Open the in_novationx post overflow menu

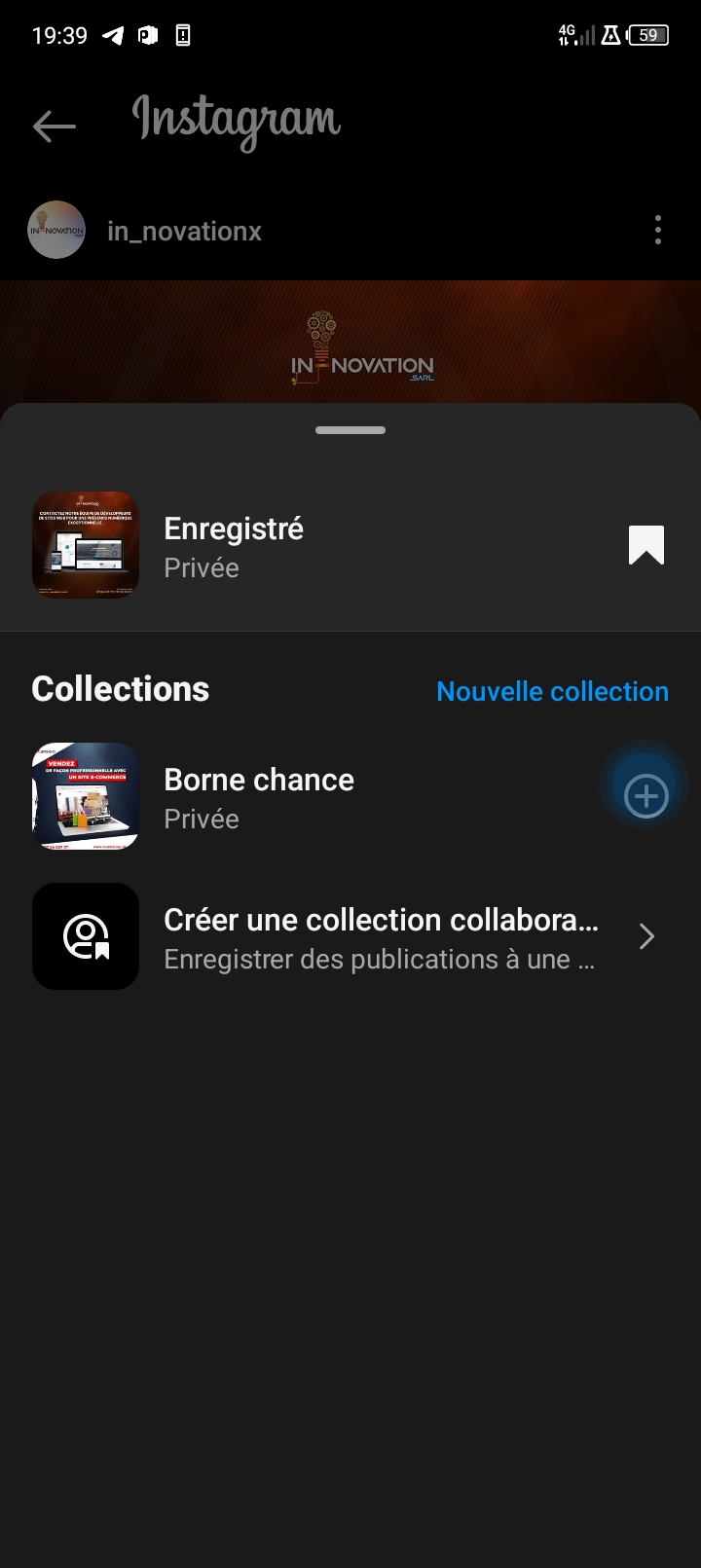(658, 231)
